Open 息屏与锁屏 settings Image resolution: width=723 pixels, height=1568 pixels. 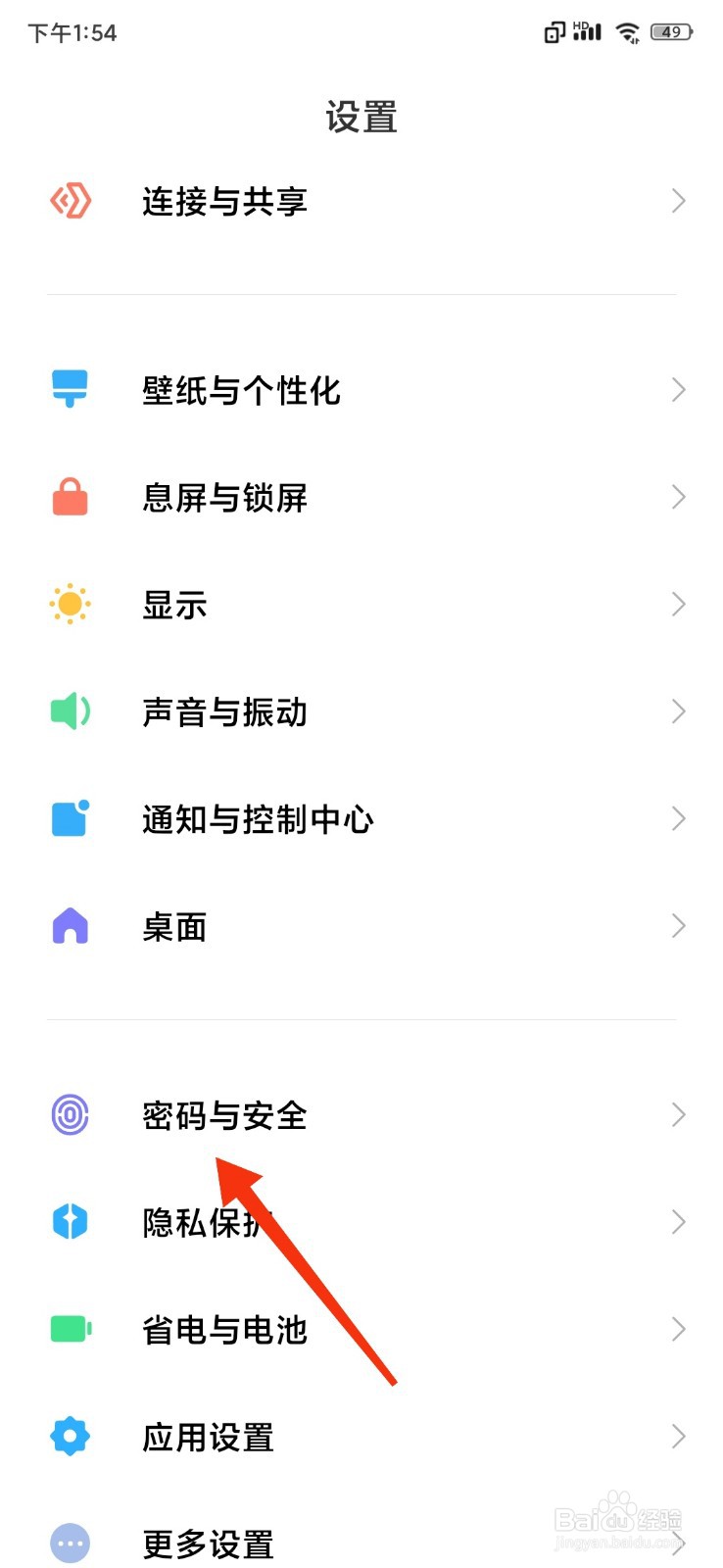click(x=225, y=498)
